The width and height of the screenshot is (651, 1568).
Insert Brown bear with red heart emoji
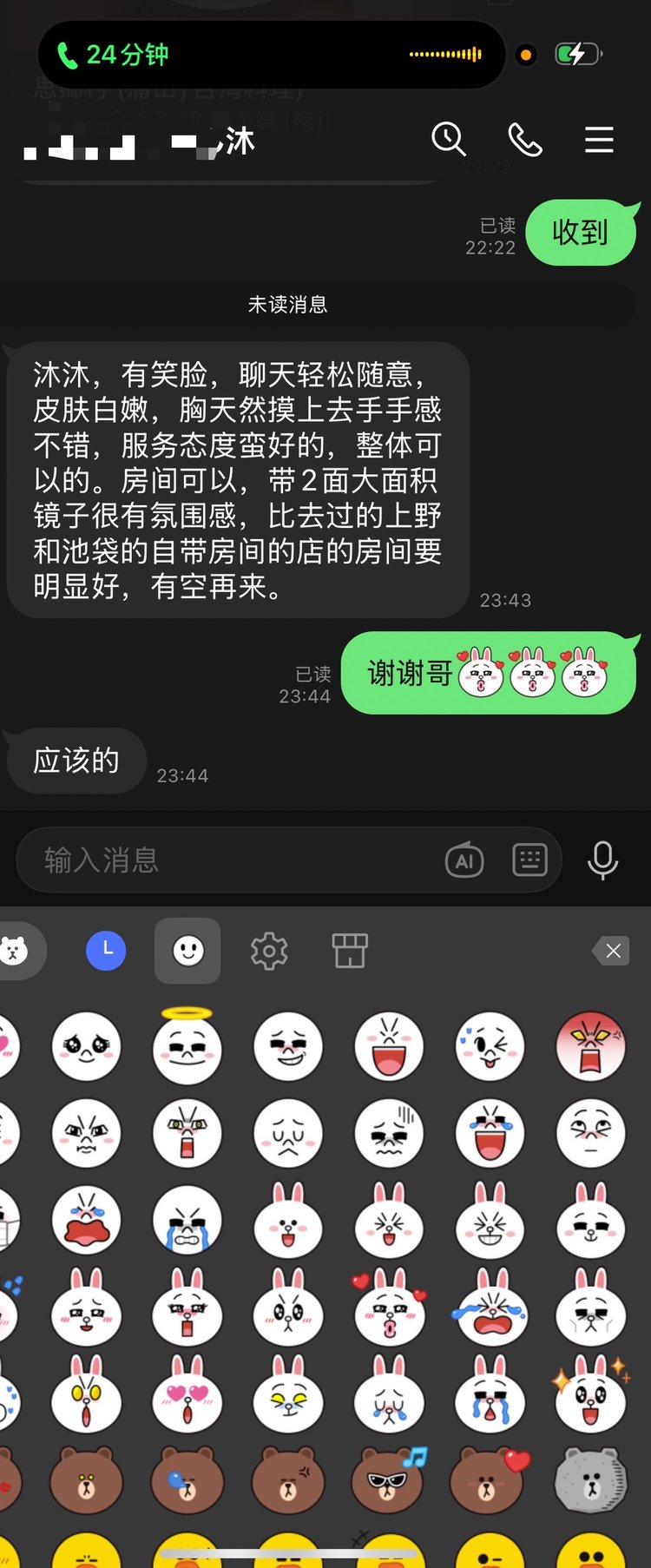[489, 1481]
